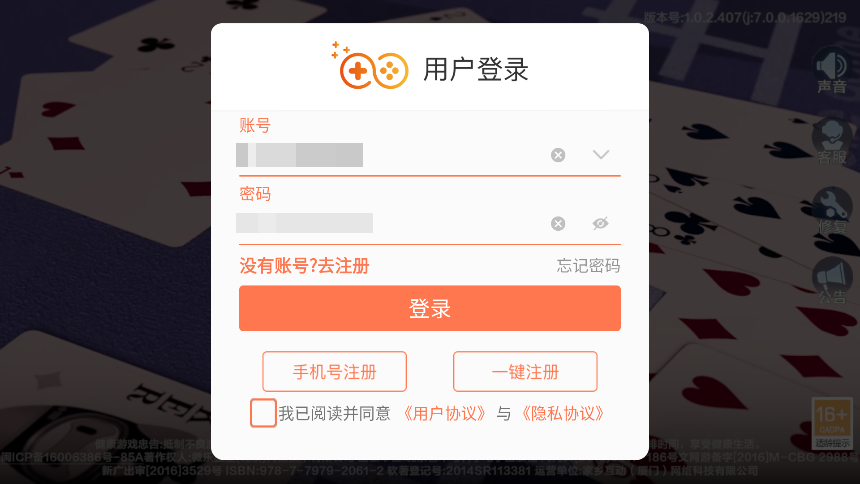Screen dimensions: 860x484
Task: Choose 一键注册 one-tap registration
Action: (x=525, y=372)
